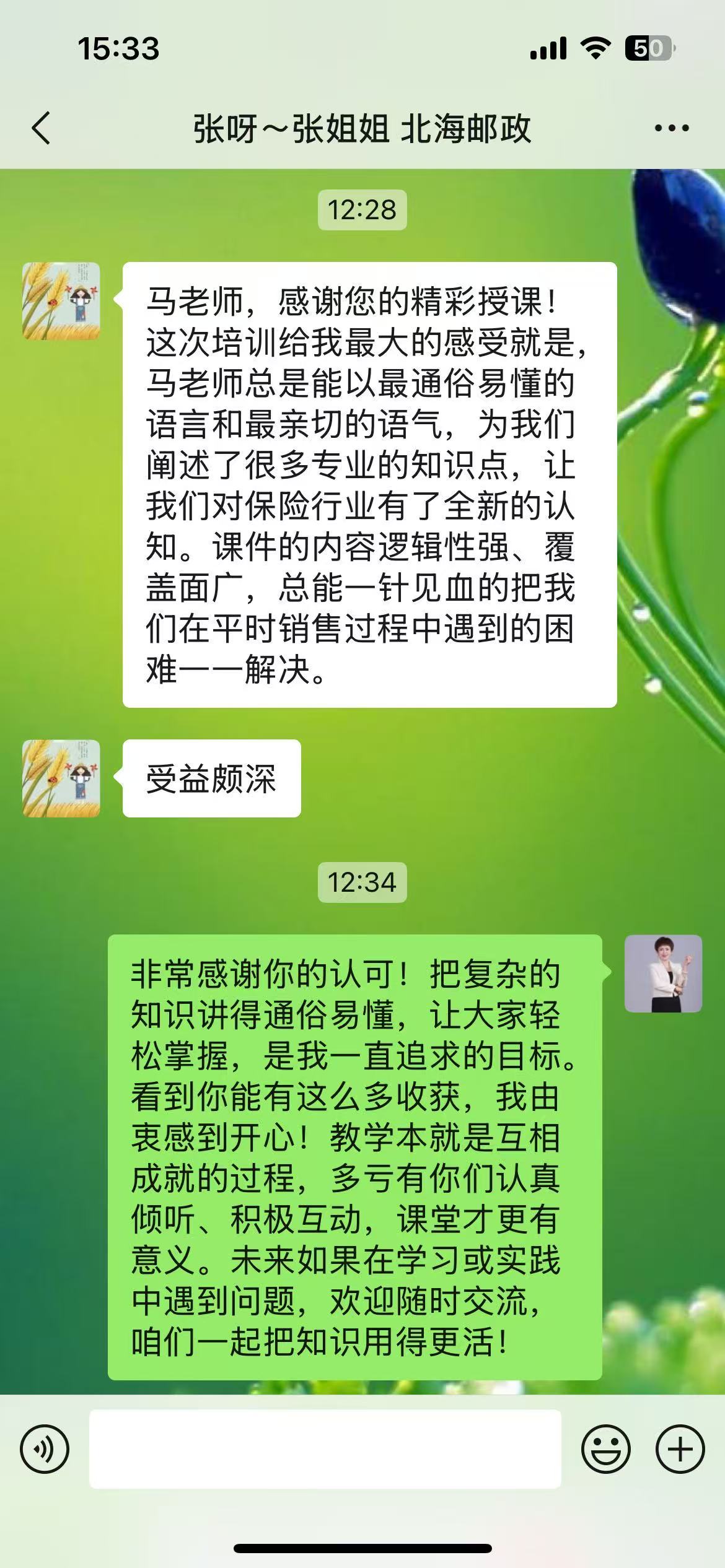Focus the message text field

[325, 1449]
